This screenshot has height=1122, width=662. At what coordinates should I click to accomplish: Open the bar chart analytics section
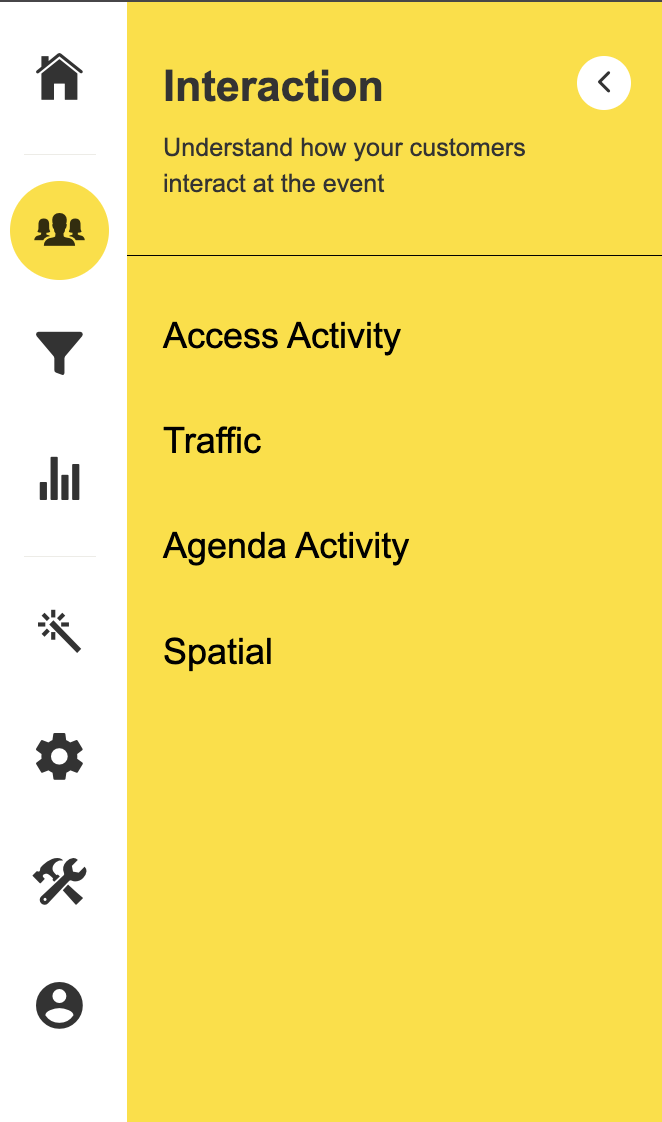point(60,479)
